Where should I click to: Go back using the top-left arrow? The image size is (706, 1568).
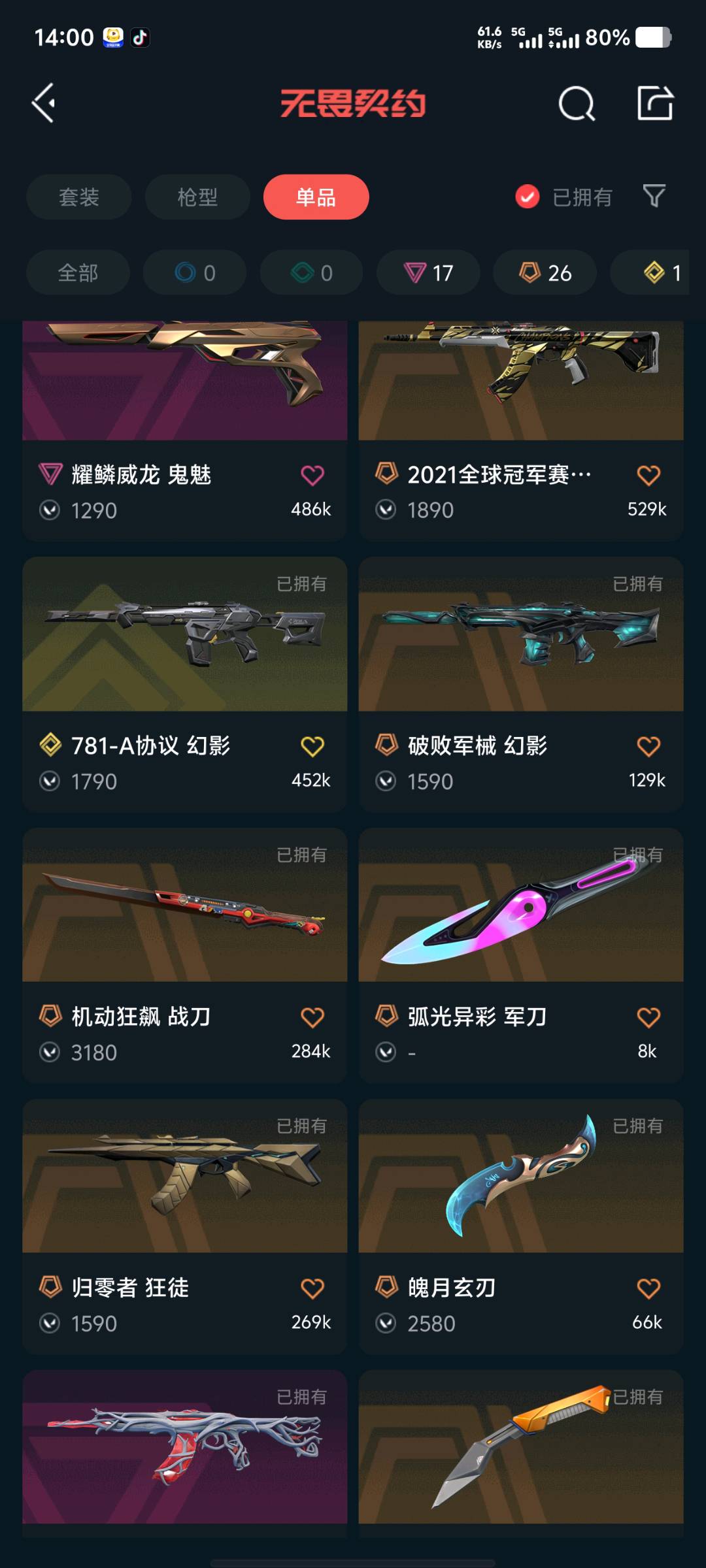(44, 103)
